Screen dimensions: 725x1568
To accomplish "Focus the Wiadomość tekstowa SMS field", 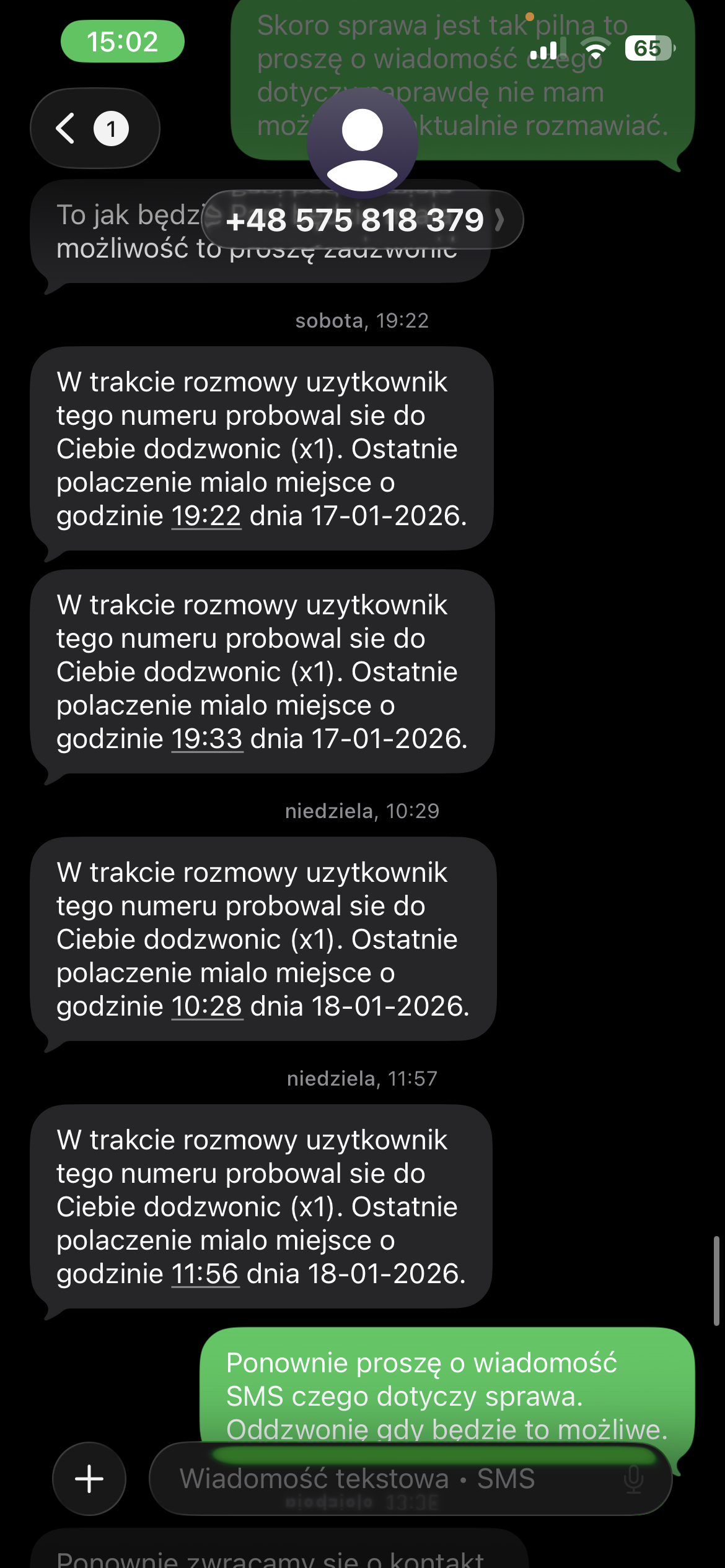I will click(384, 1479).
